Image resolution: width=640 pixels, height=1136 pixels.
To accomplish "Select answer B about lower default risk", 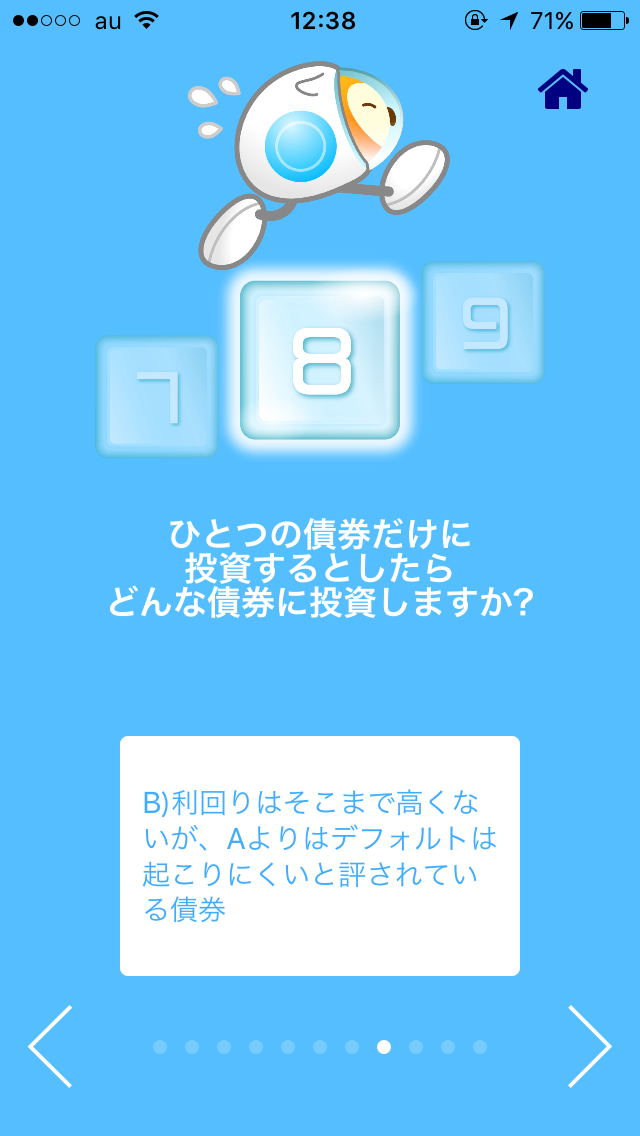I will 320,856.
